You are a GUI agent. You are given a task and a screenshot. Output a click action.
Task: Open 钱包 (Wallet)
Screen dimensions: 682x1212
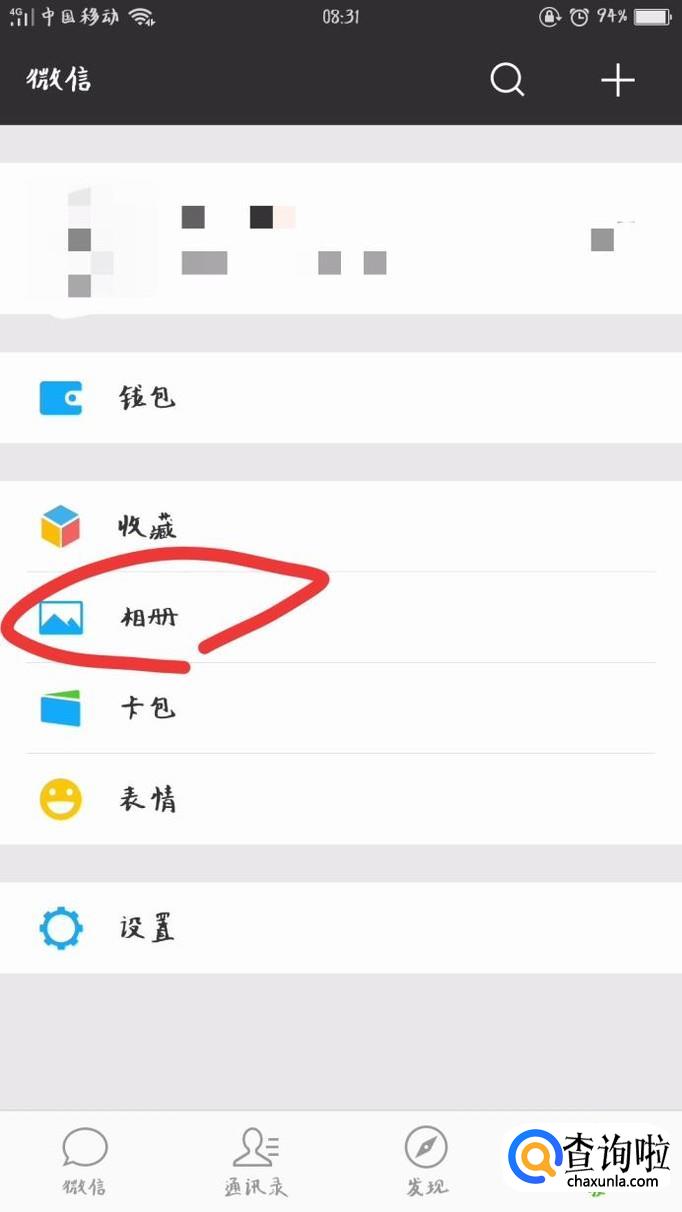pos(341,398)
